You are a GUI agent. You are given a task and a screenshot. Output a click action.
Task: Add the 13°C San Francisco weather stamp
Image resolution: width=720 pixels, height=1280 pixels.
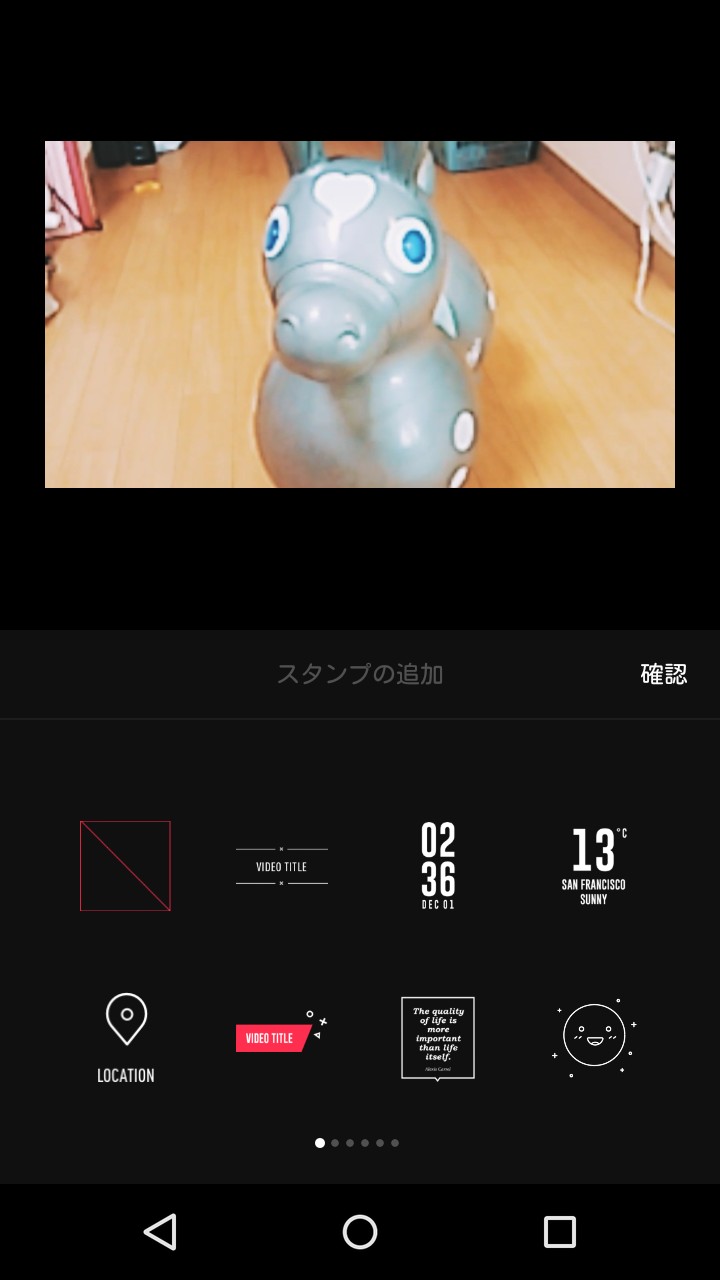[x=594, y=866]
